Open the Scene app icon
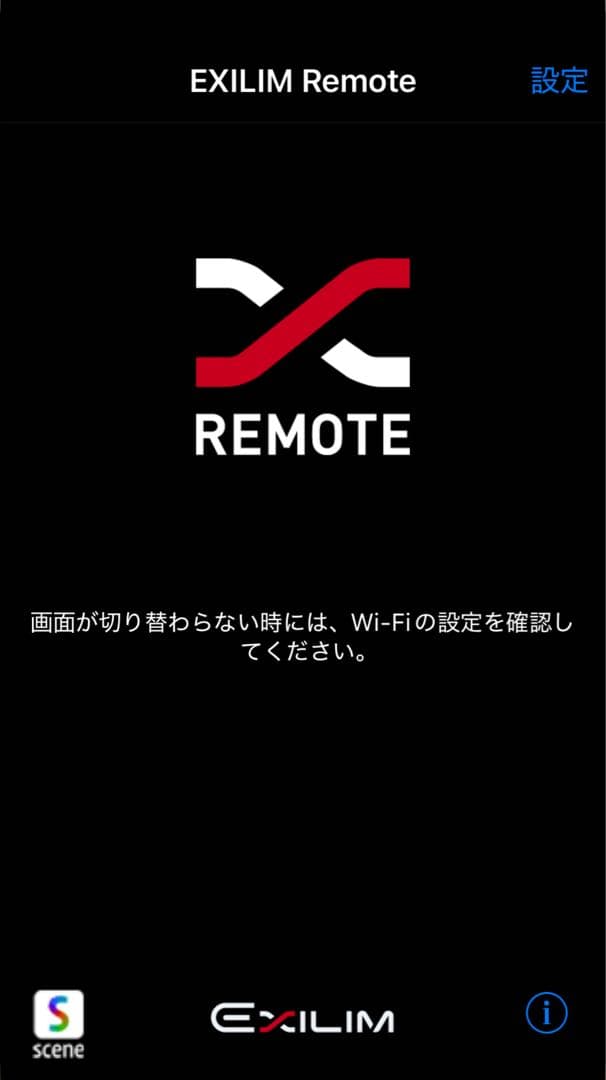Image resolution: width=606 pixels, height=1080 pixels. tap(59, 1022)
